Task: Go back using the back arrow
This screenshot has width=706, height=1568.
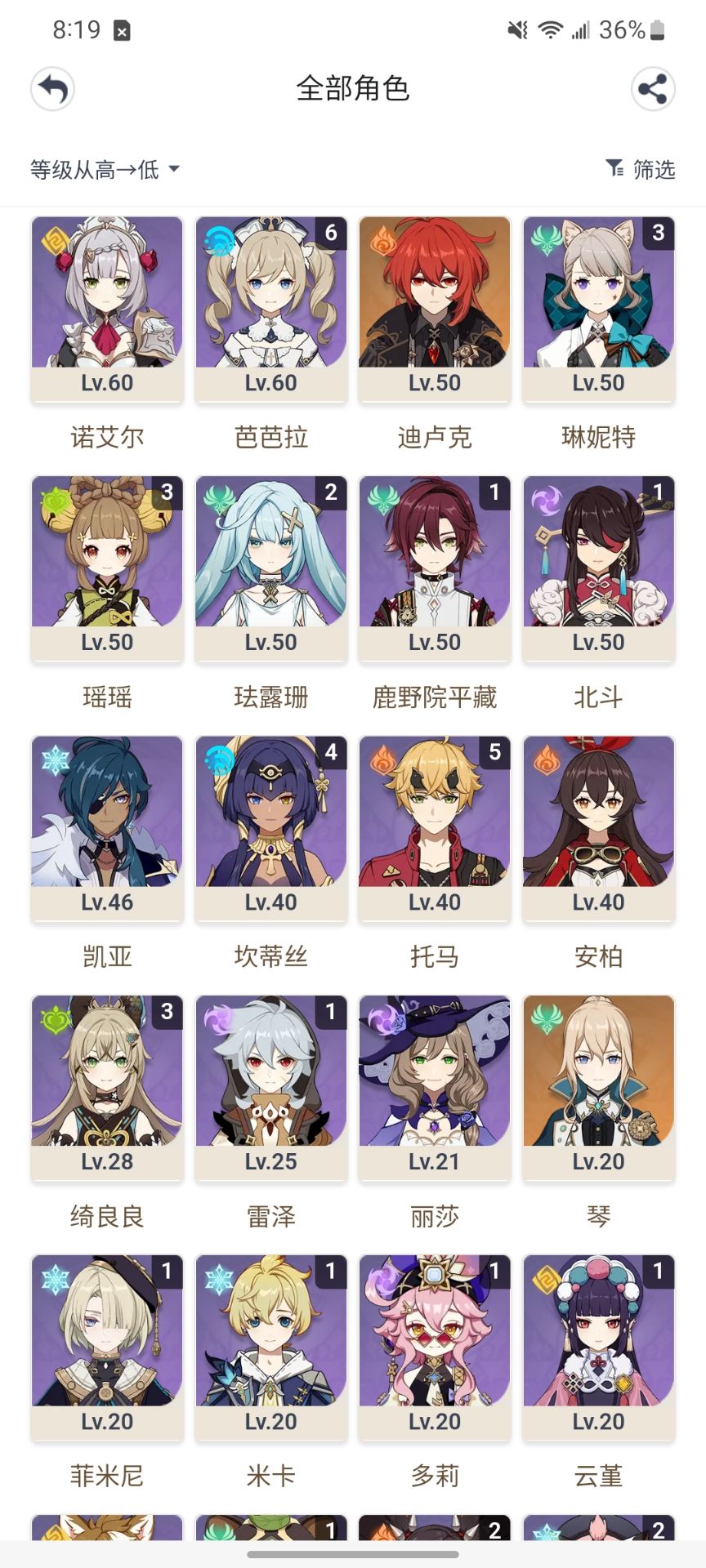Action: click(x=53, y=89)
